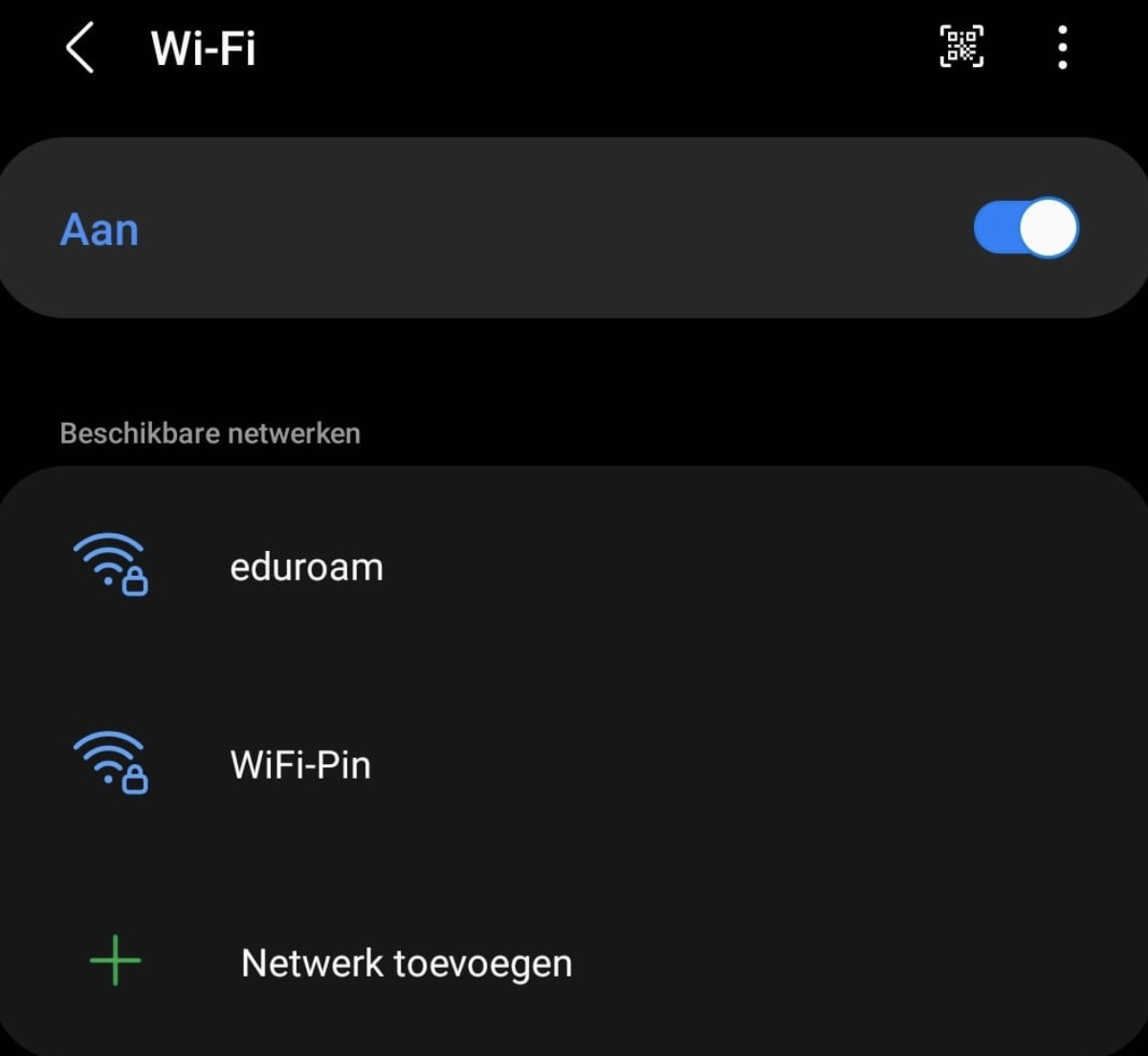Go back from the Wi-Fi screen
The width and height of the screenshot is (1148, 1056).
click(x=80, y=48)
